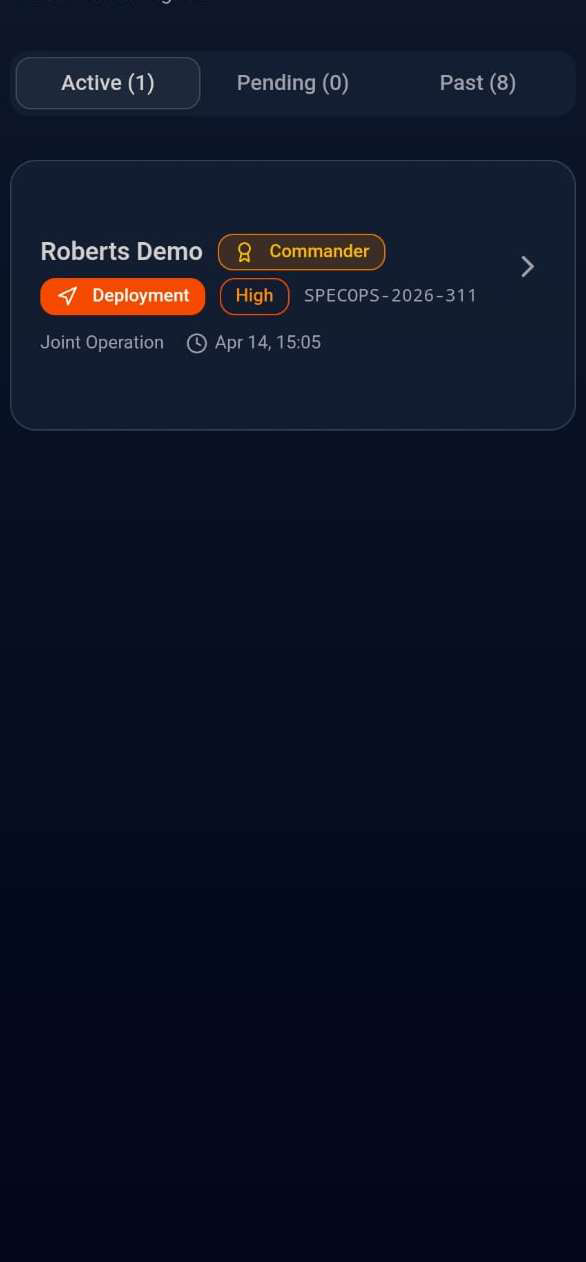Select the Active (1) tab
The width and height of the screenshot is (586, 1262).
point(108,83)
